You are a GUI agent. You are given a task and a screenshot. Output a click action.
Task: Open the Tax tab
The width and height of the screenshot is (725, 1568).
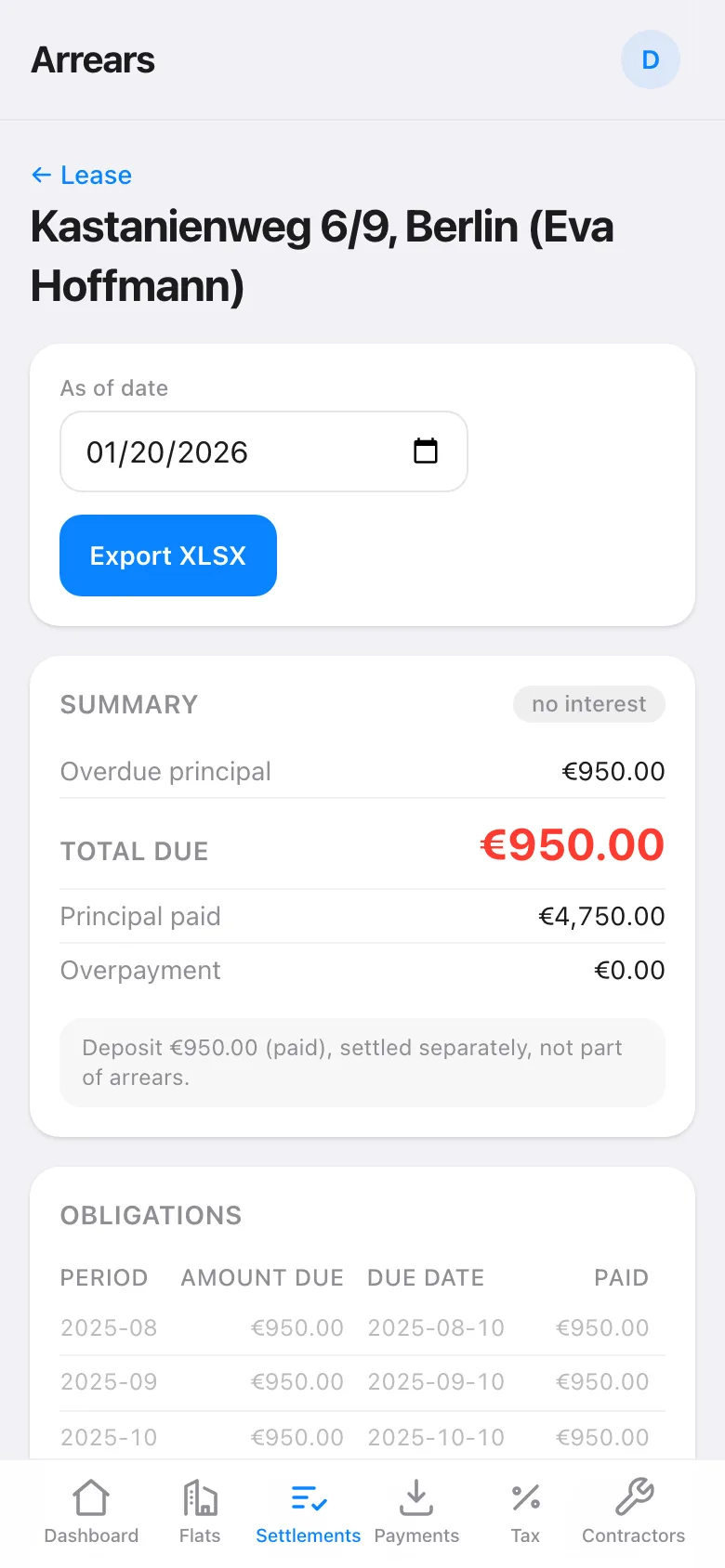tap(525, 1512)
